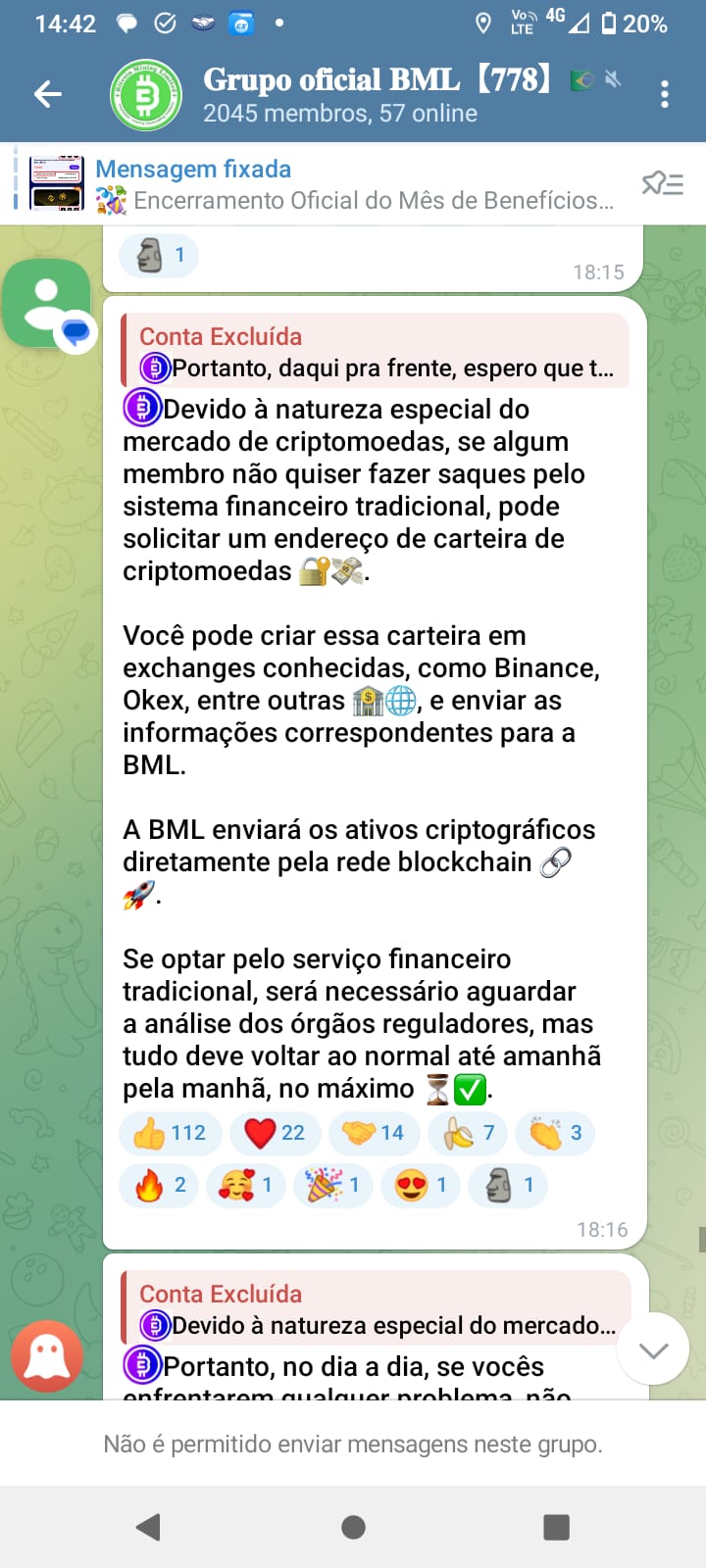The height and width of the screenshot is (1568, 706).
Task: Open the green contact avatar bubble
Action: click(x=46, y=302)
